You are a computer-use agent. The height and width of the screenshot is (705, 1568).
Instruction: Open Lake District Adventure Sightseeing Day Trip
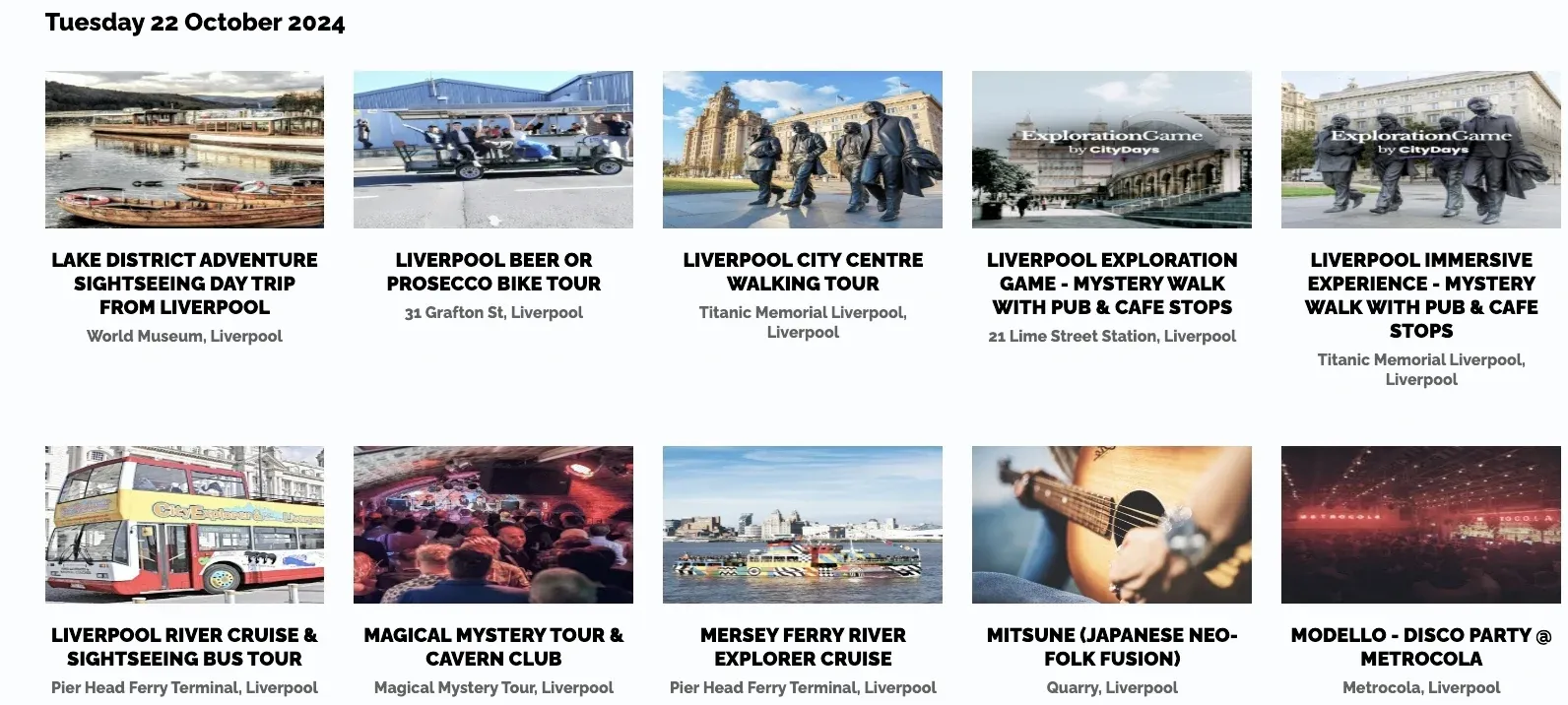pos(184,283)
